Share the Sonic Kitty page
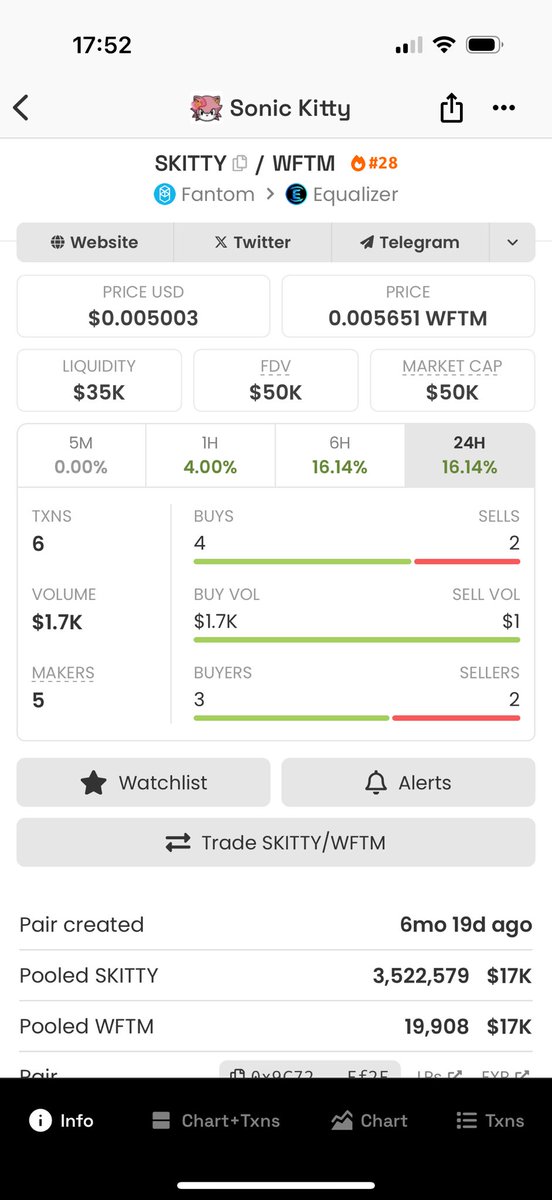 (x=452, y=107)
